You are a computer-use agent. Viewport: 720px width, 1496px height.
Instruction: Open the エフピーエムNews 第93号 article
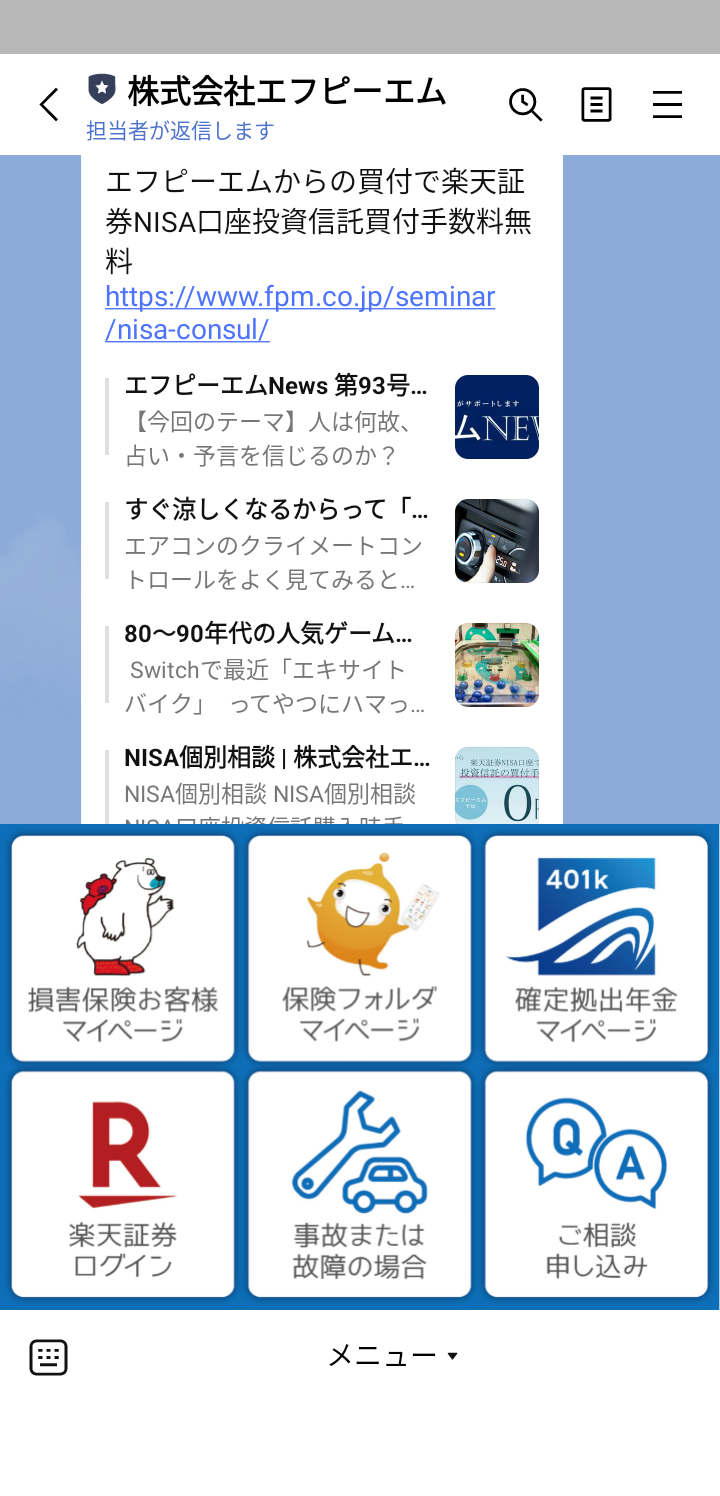pos(320,418)
